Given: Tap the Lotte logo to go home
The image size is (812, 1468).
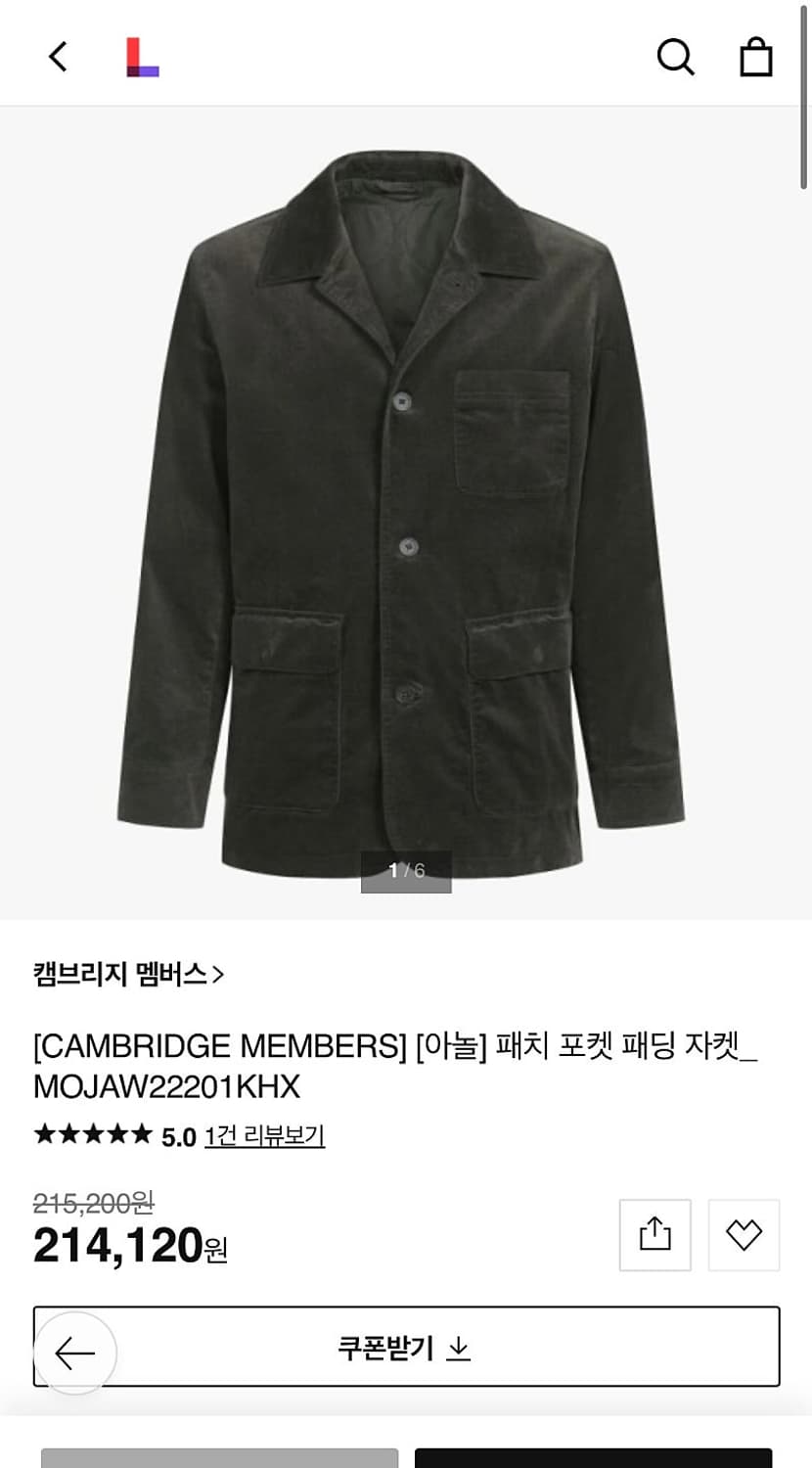Looking at the screenshot, I should (140, 56).
